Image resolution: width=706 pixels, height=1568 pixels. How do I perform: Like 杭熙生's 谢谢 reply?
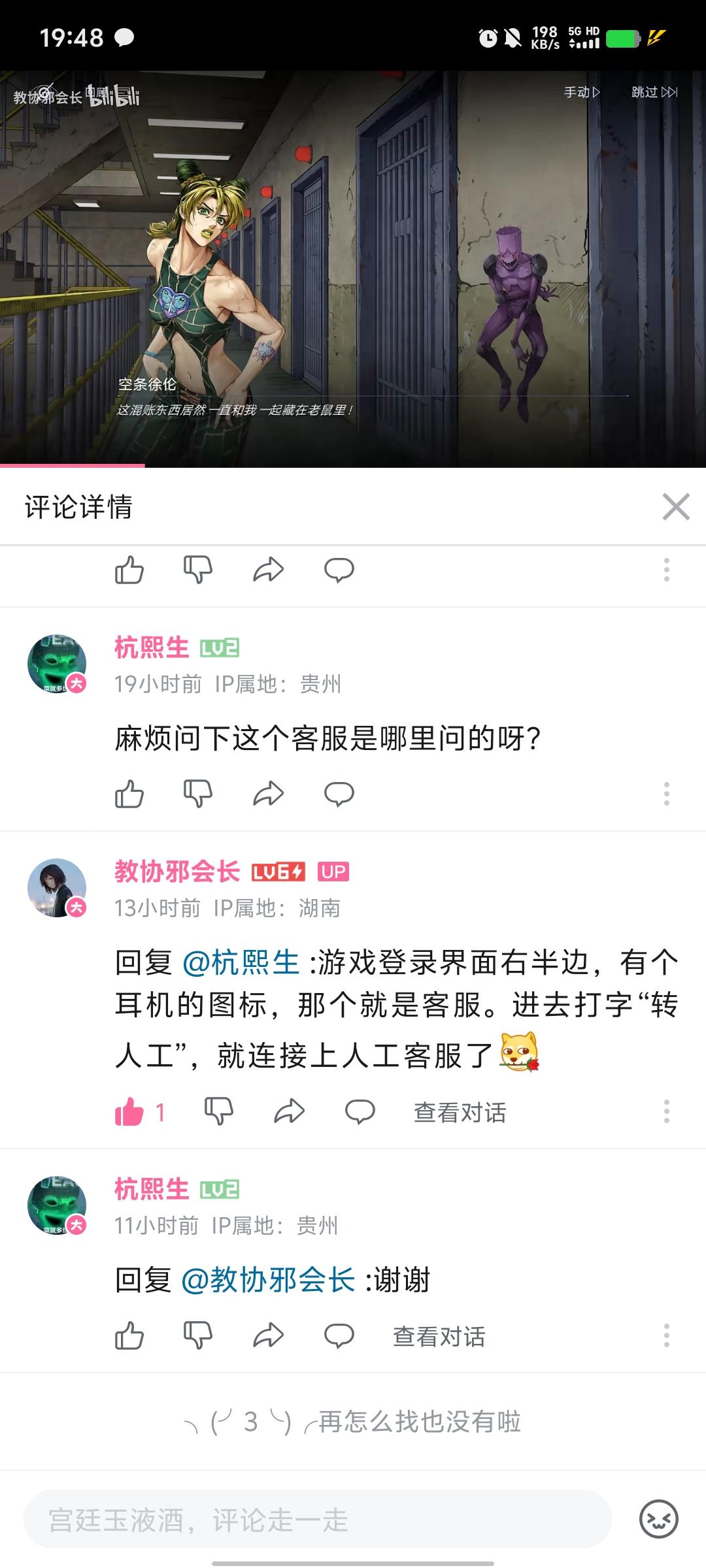[x=129, y=1336]
